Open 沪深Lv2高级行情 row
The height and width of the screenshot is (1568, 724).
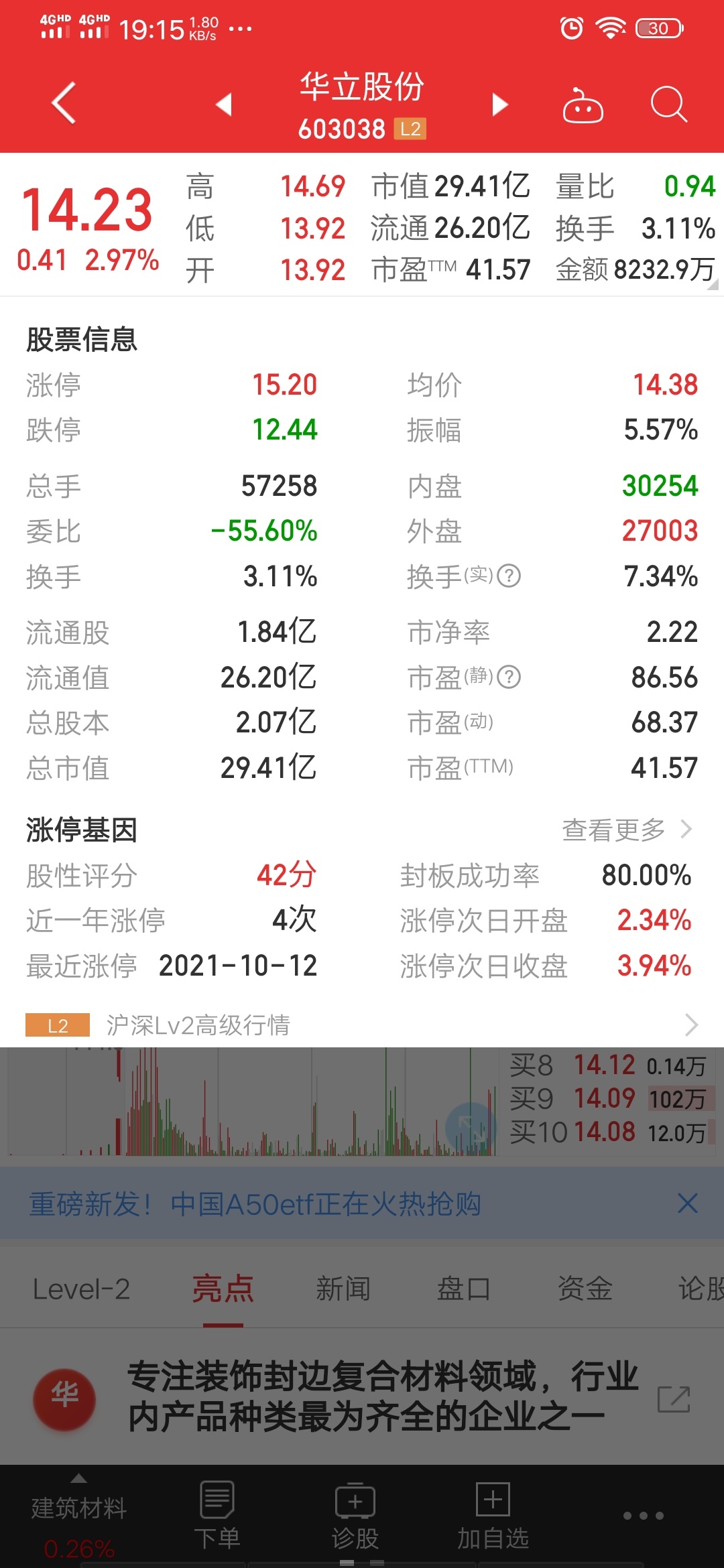tap(362, 1025)
